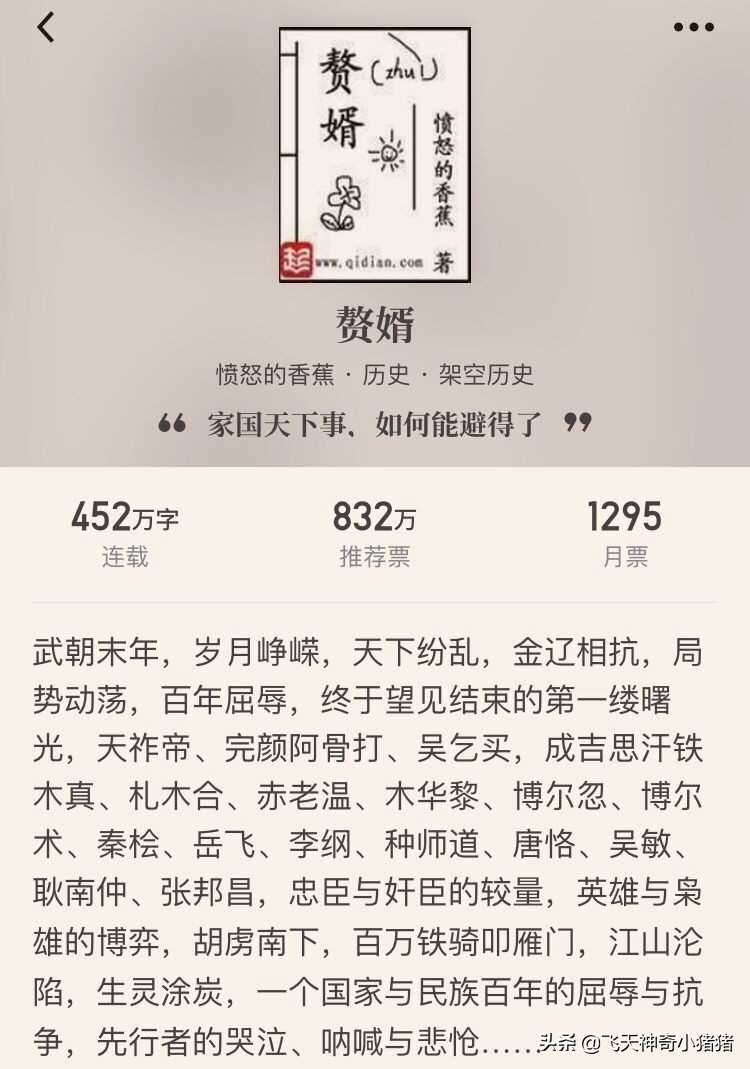The width and height of the screenshot is (750, 1069).
Task: Open the book cover thumbnail
Action: (x=374, y=155)
